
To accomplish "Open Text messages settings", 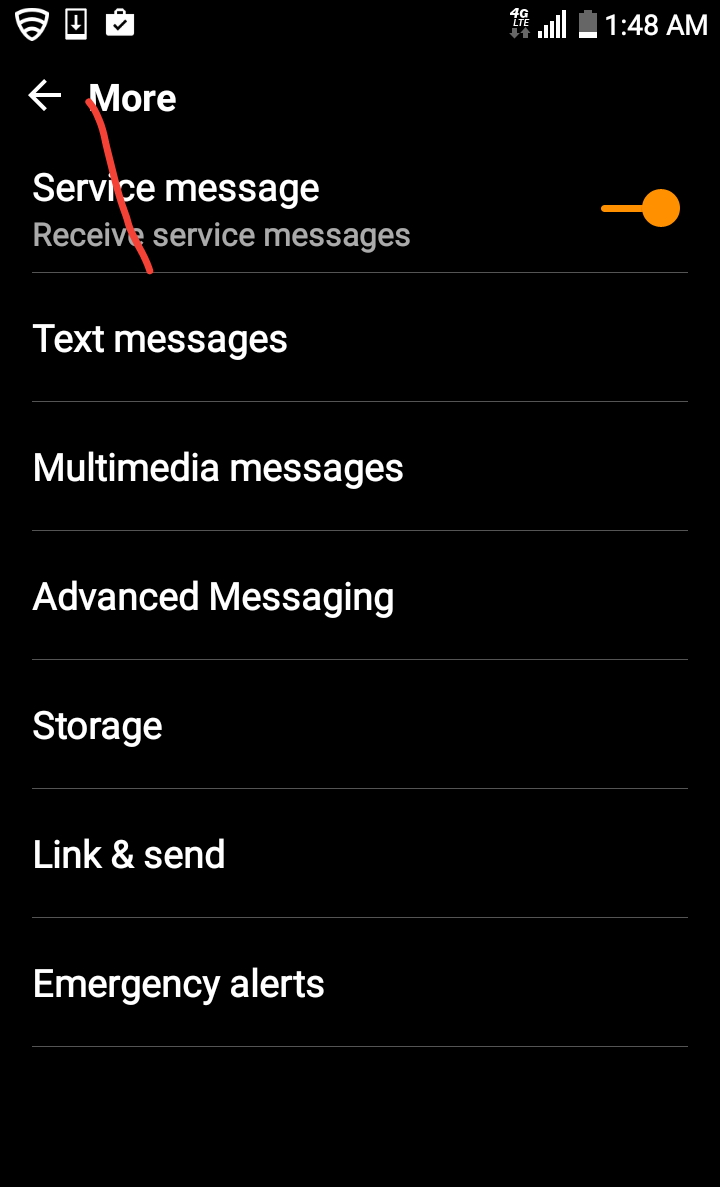I will tap(360, 338).
